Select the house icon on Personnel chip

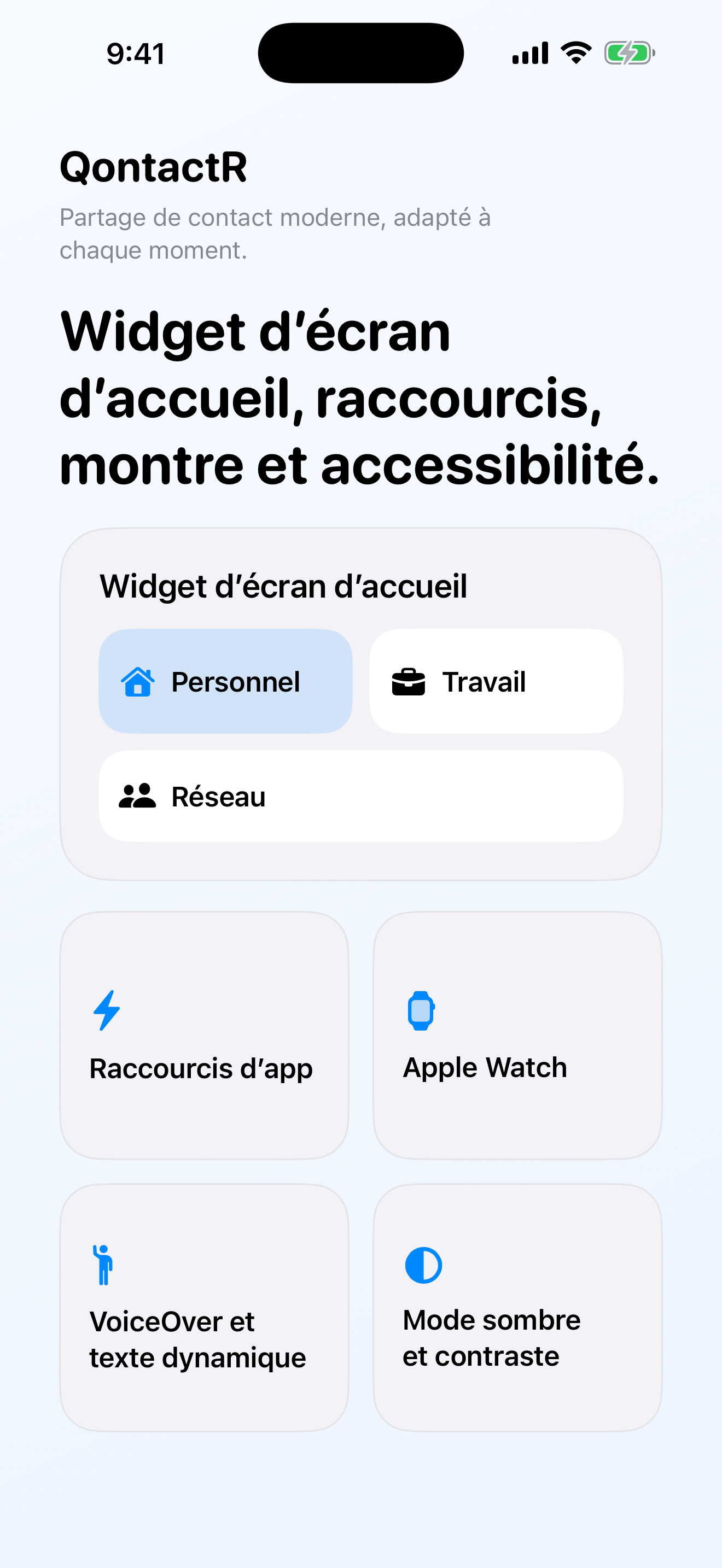[x=139, y=682]
